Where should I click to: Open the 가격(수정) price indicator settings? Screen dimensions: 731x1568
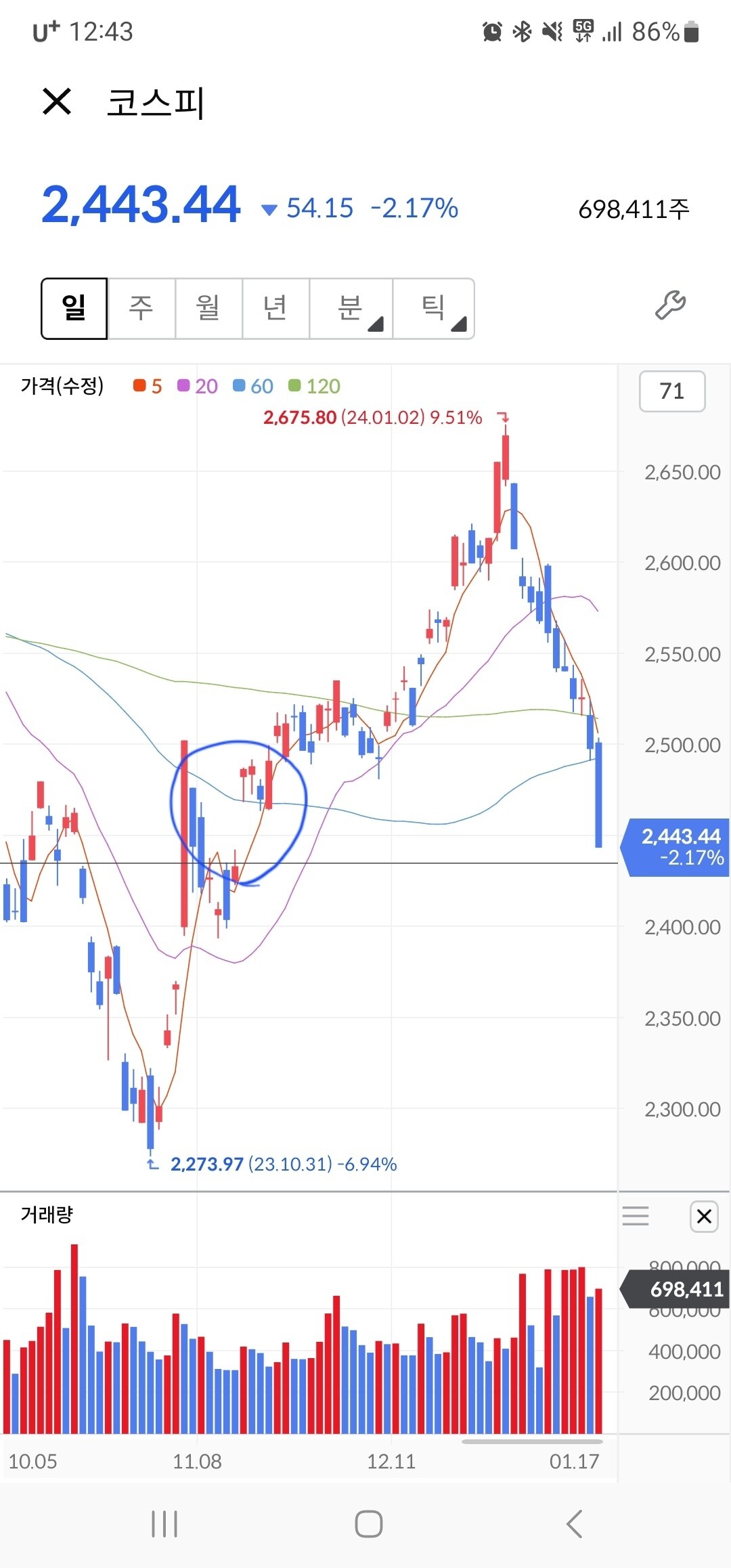[x=62, y=386]
